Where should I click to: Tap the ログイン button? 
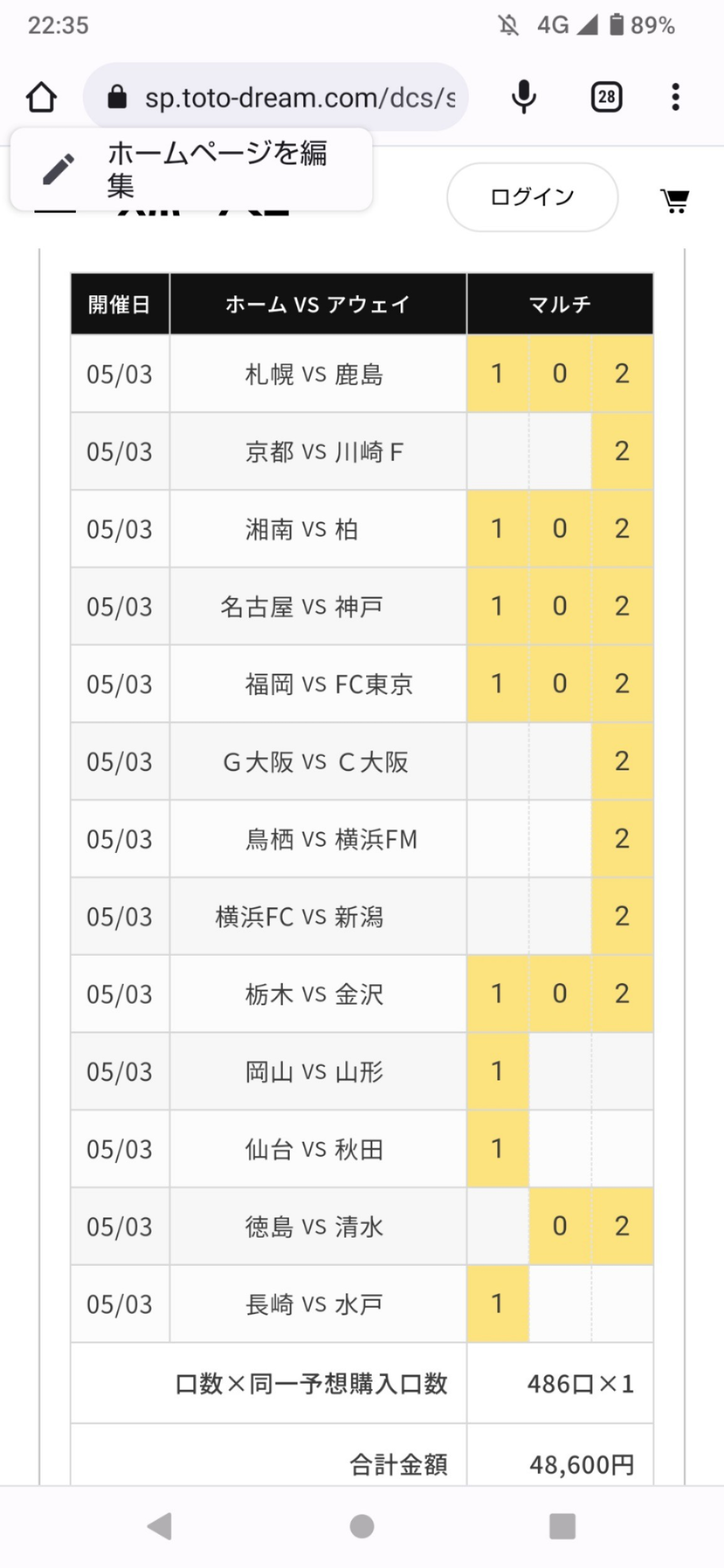coord(532,196)
